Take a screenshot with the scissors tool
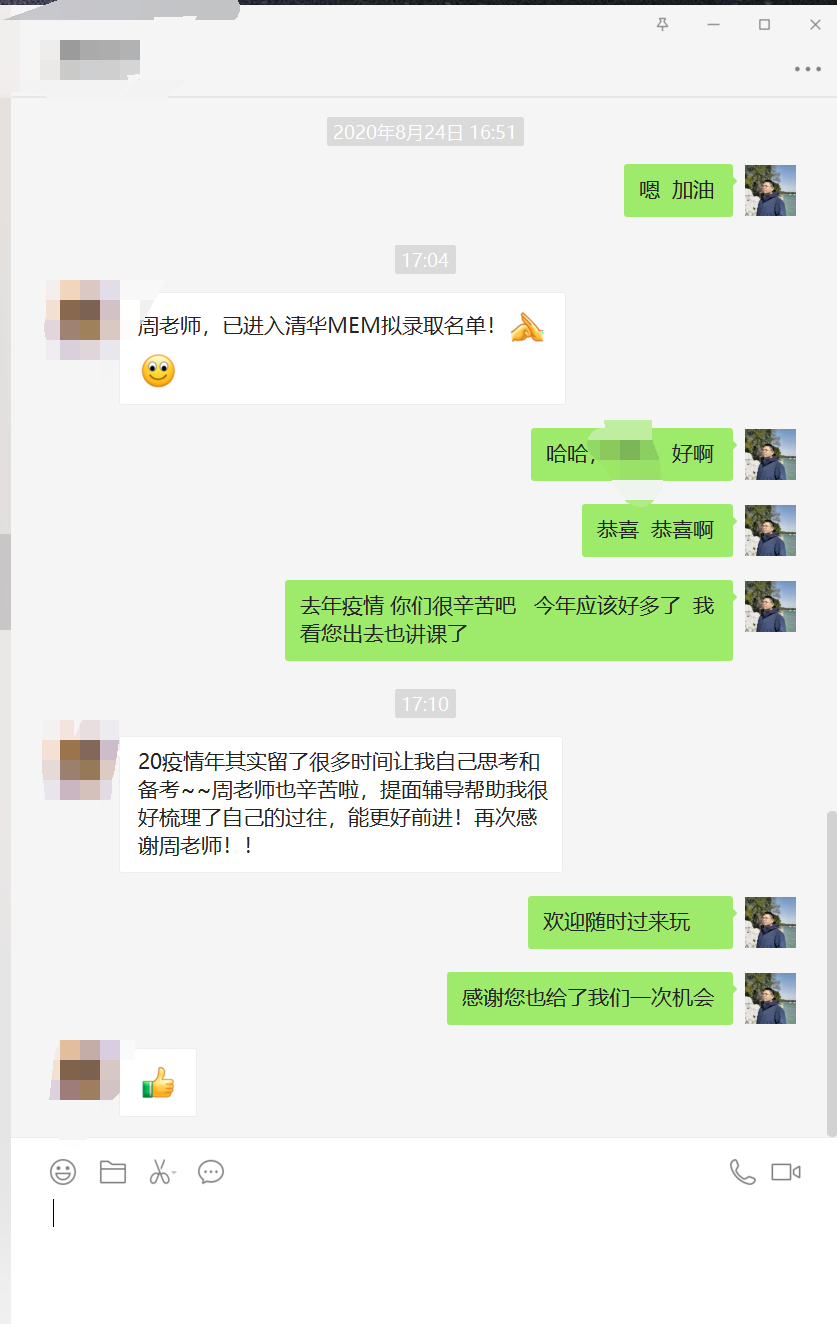The image size is (837, 1324). click(160, 1172)
